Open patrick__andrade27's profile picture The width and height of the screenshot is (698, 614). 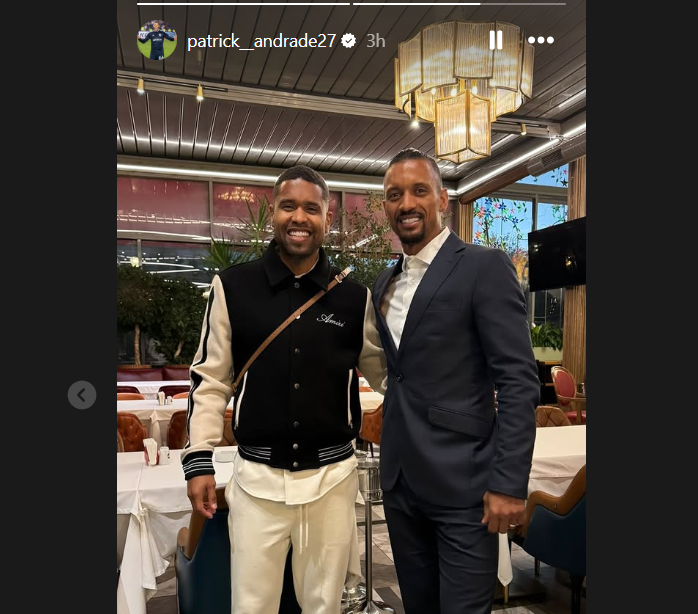pyautogui.click(x=157, y=40)
